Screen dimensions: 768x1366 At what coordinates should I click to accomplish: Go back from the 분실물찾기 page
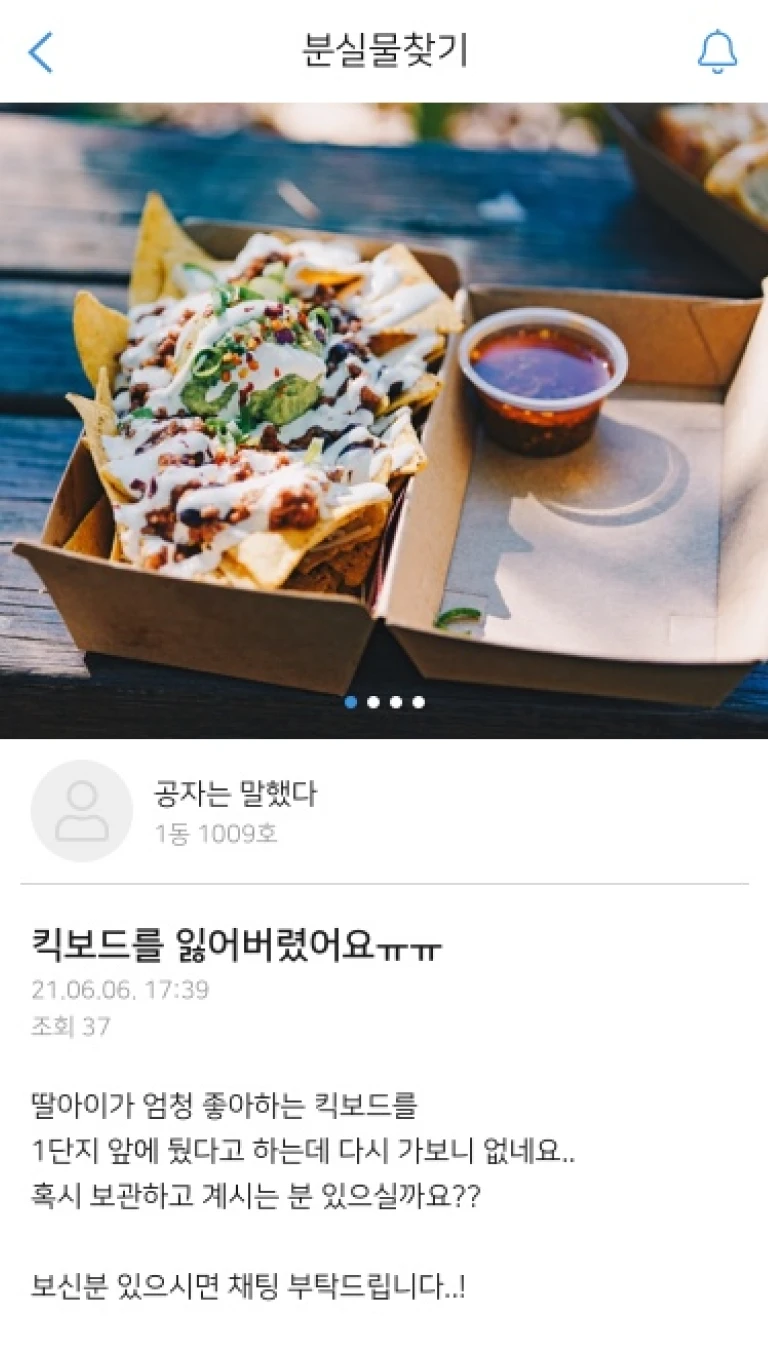click(x=41, y=52)
